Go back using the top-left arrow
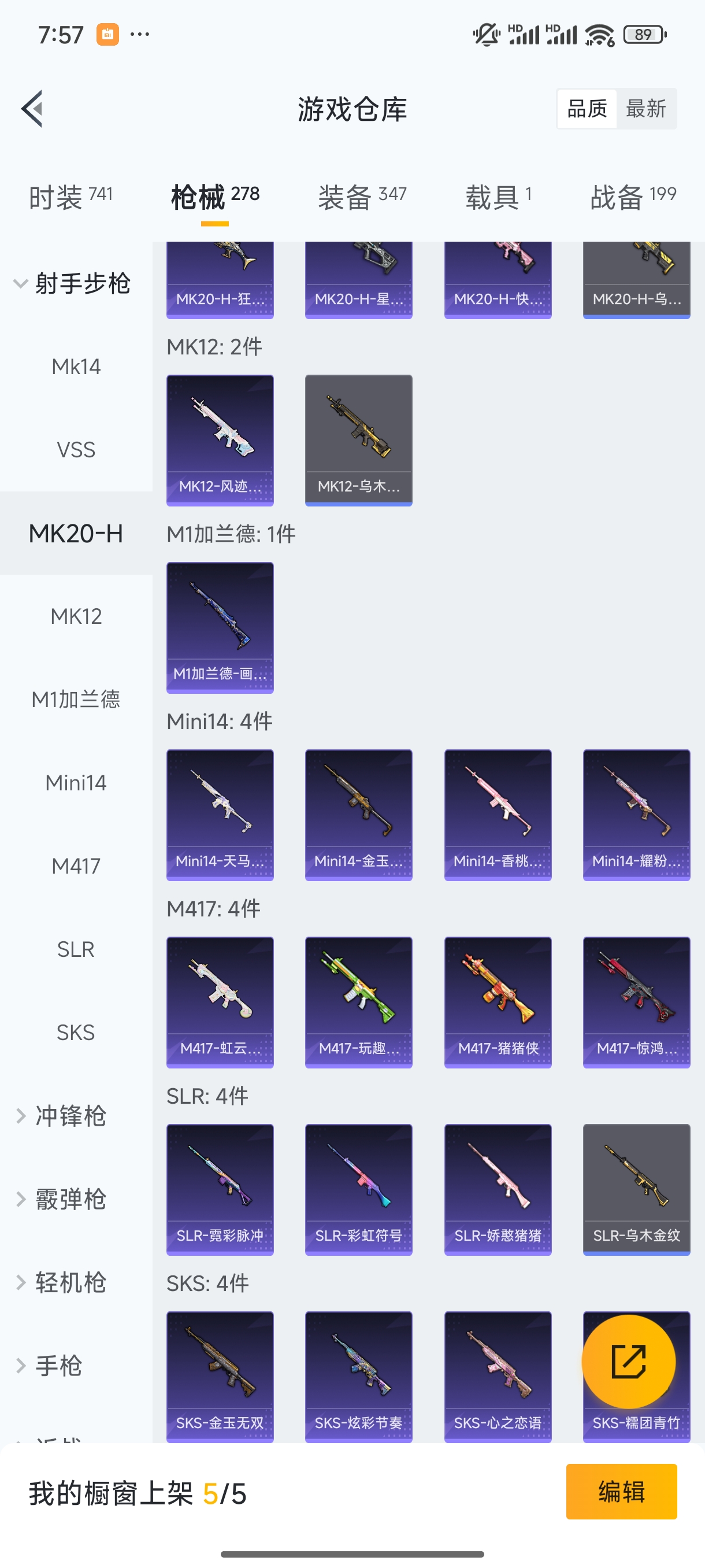Viewport: 705px width, 1568px height. click(32, 109)
